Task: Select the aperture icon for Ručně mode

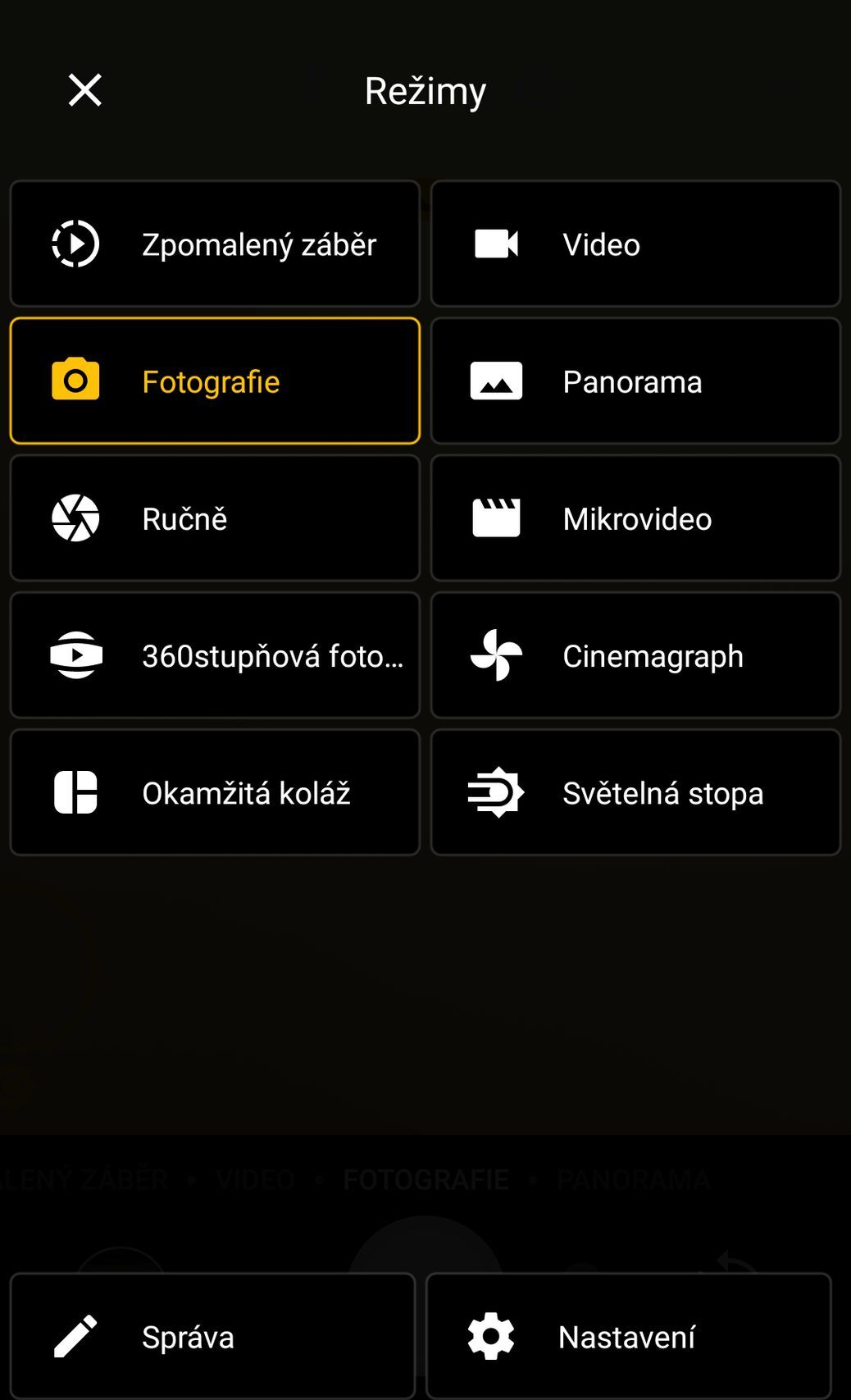Action: click(77, 518)
